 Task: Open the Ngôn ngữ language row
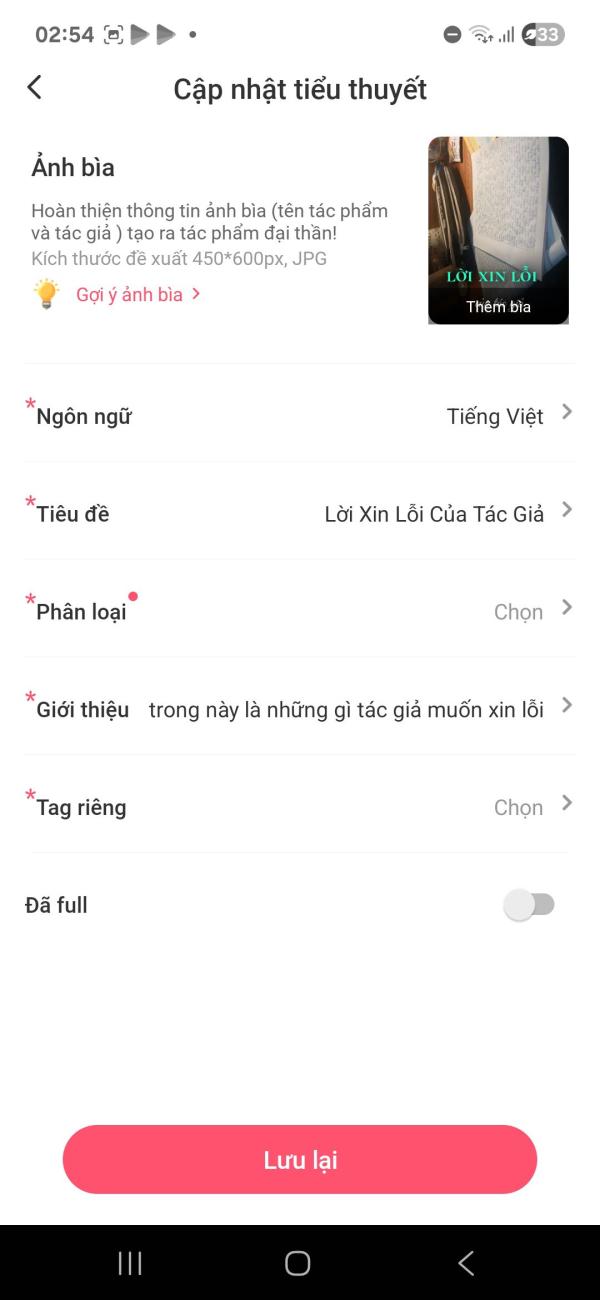pos(300,414)
